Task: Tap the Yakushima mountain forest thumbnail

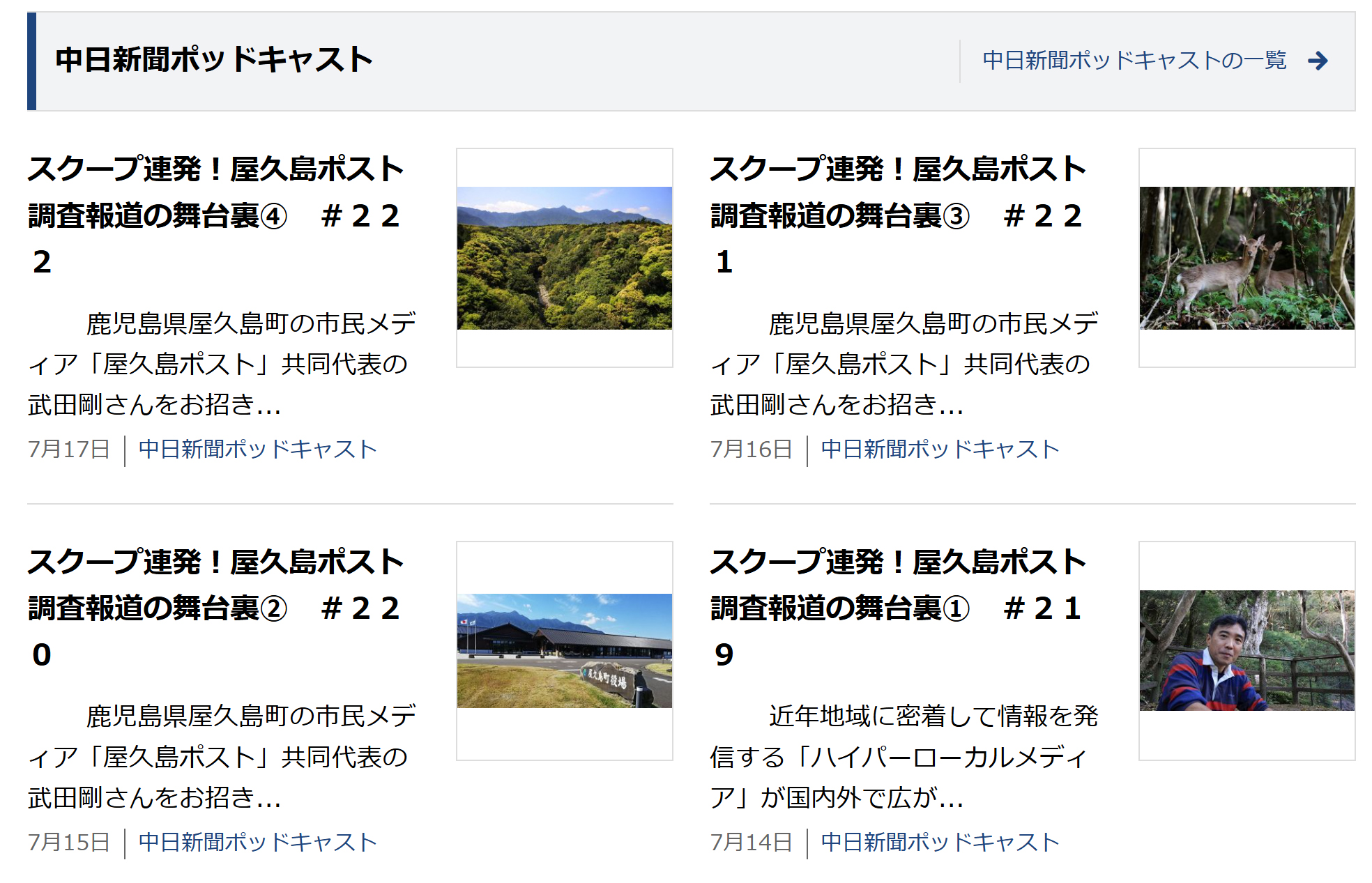Action: (564, 258)
